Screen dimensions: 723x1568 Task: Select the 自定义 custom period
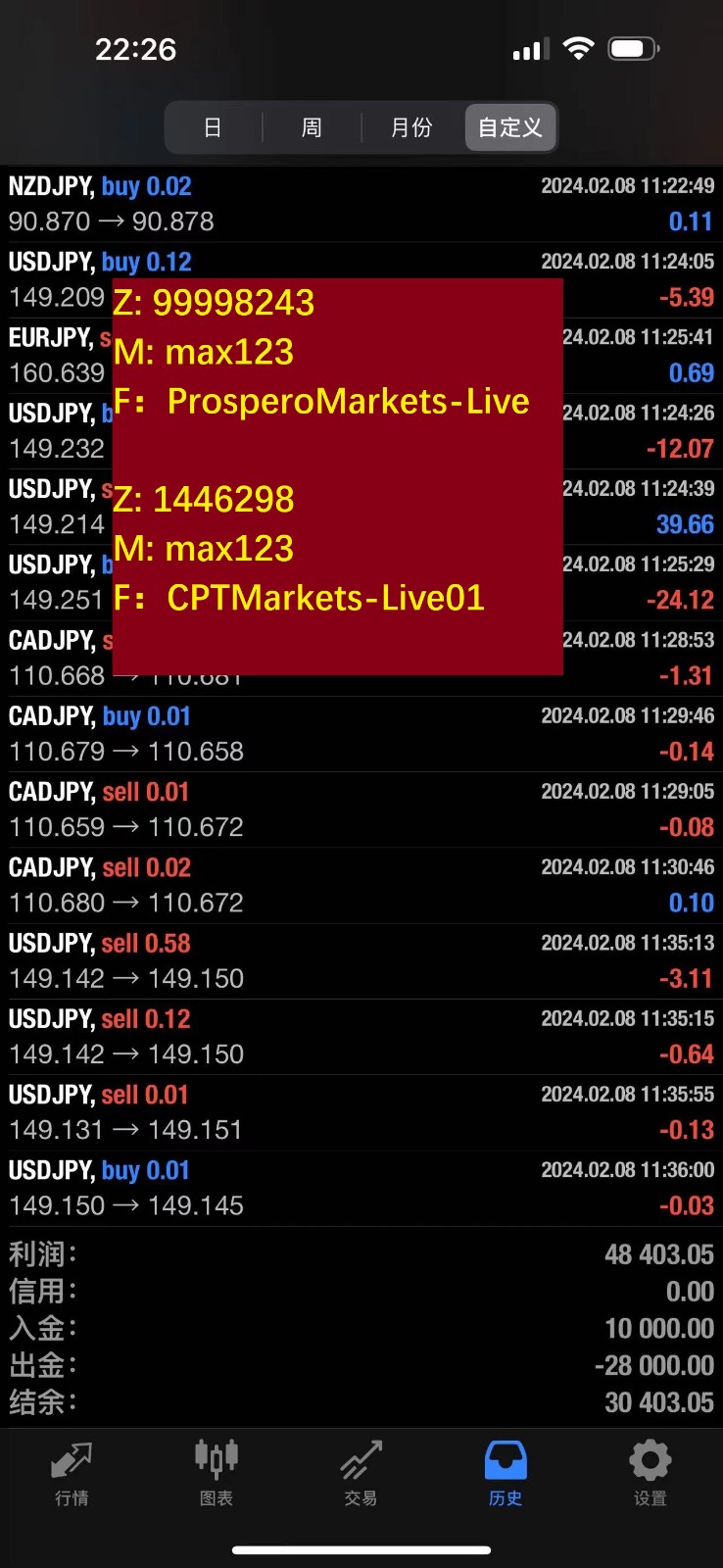tap(510, 127)
